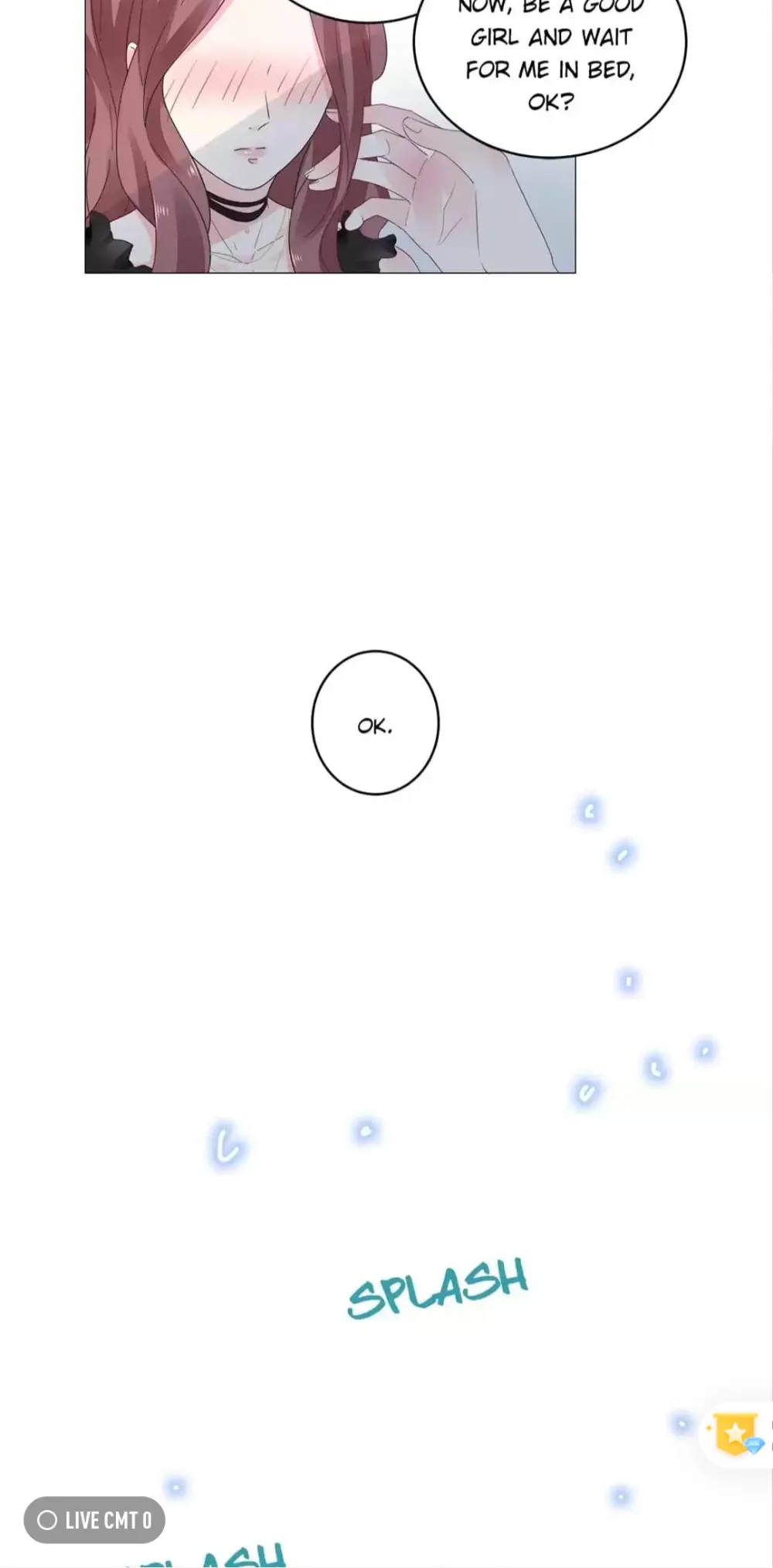773x1568 pixels.
Task: Open the LIVE CMT comments button
Action: [x=94, y=1519]
